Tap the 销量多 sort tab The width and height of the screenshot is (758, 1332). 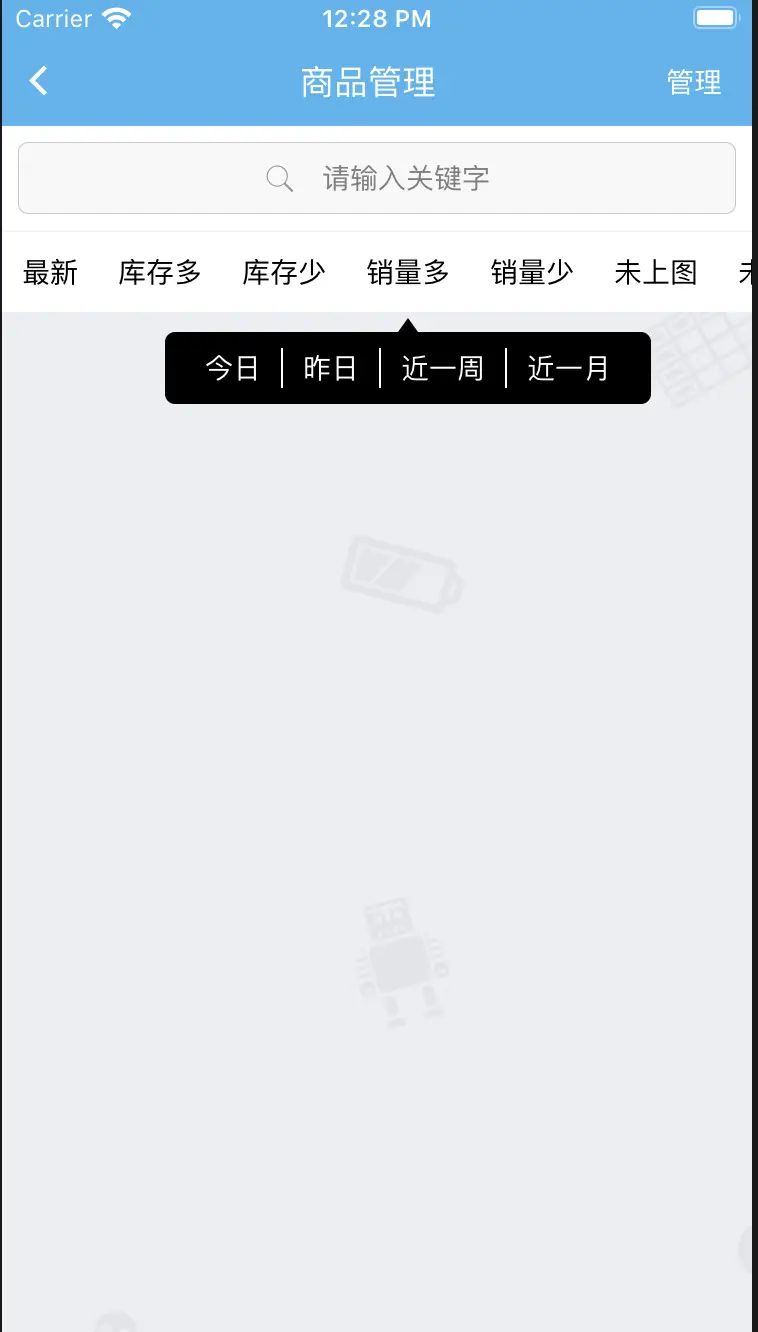pyautogui.click(x=408, y=272)
